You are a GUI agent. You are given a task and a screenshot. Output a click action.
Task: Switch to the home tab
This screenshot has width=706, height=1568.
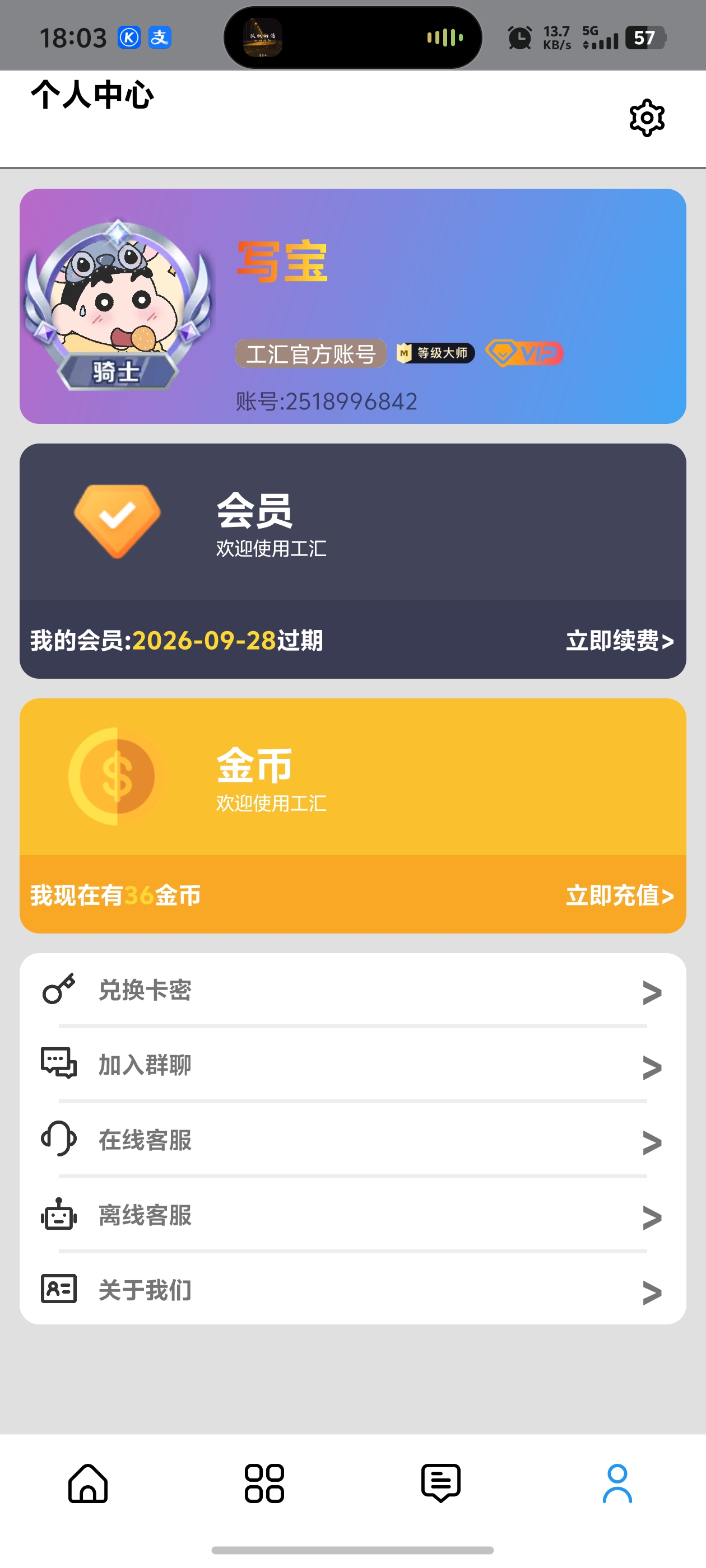coord(89,1483)
